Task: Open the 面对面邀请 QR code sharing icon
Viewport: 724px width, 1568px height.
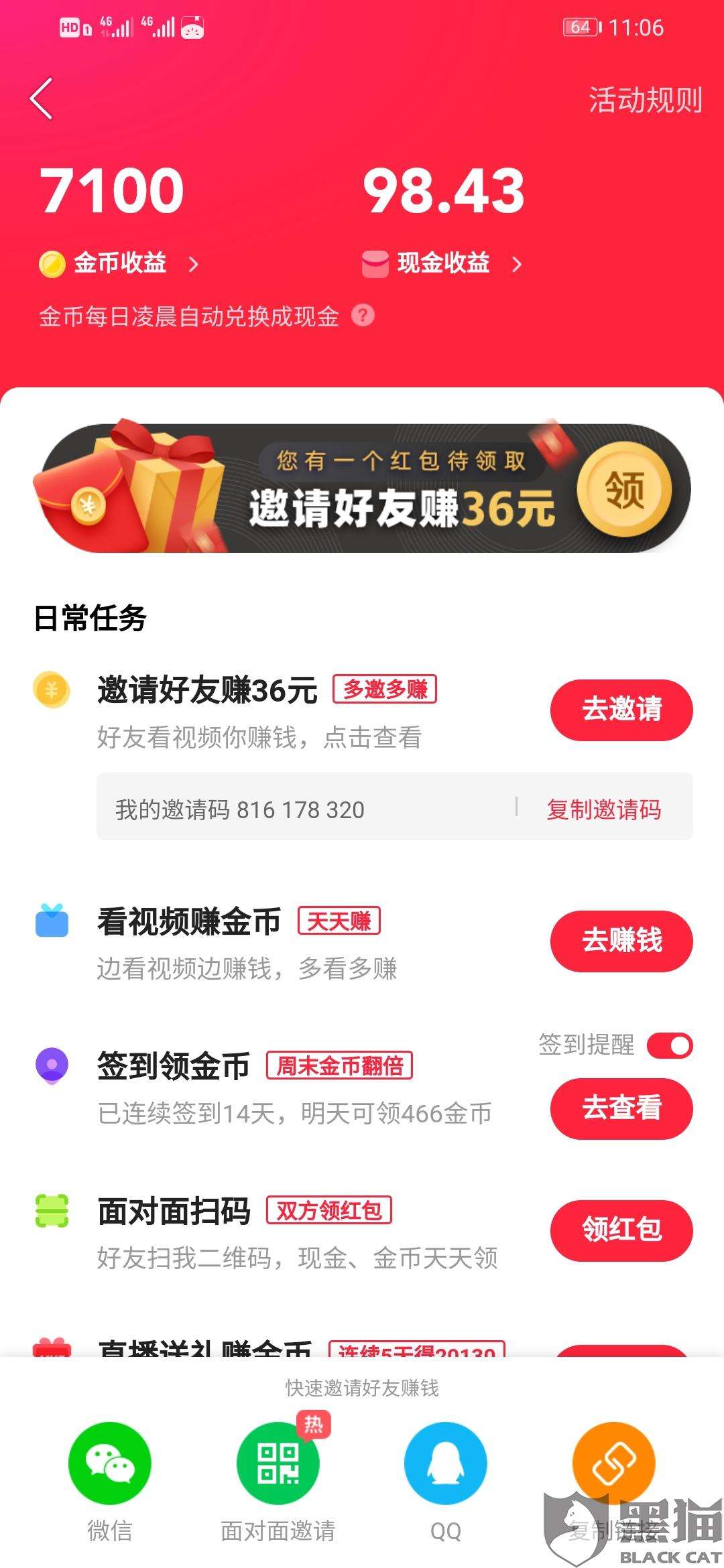Action: tap(277, 1463)
